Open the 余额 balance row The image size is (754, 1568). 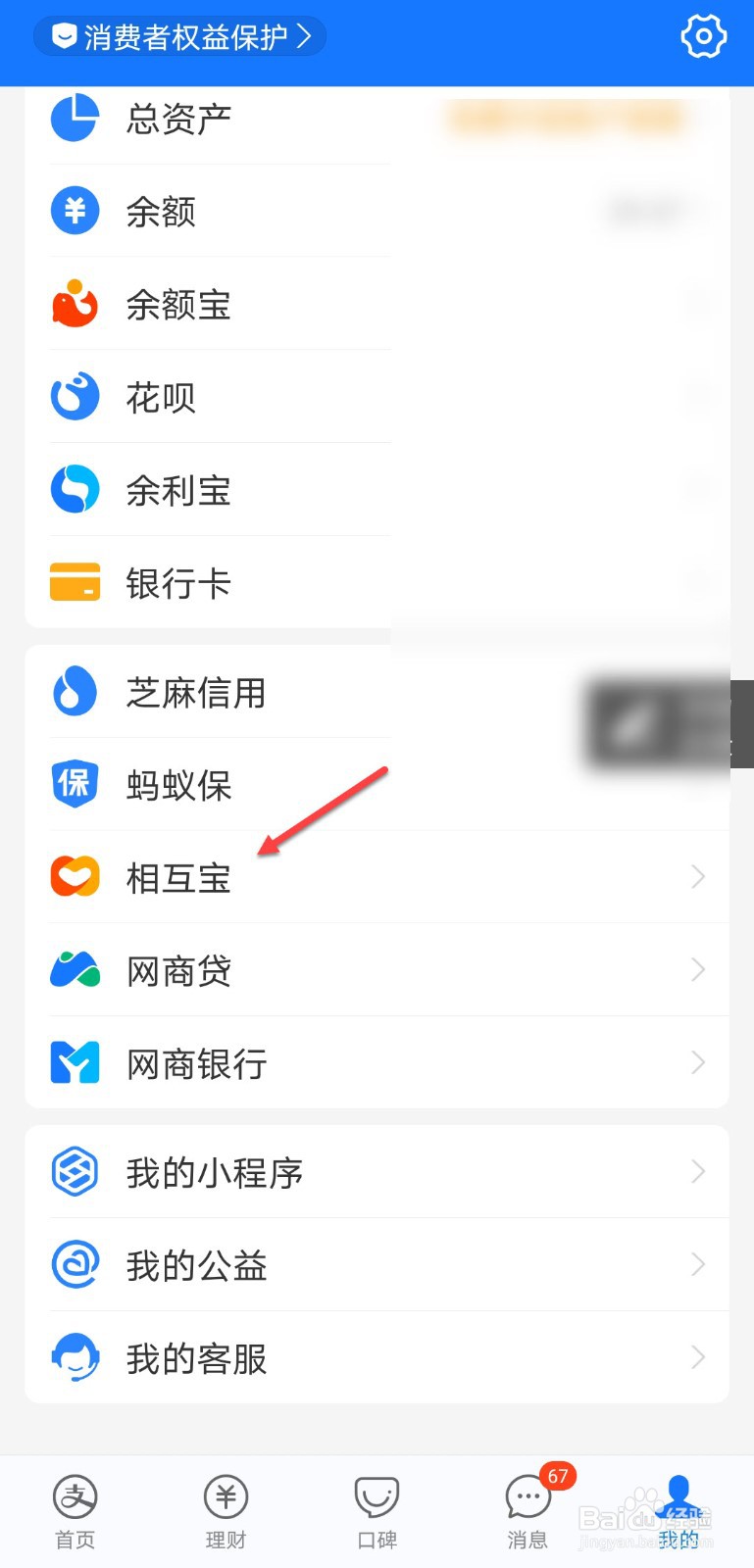[x=160, y=210]
